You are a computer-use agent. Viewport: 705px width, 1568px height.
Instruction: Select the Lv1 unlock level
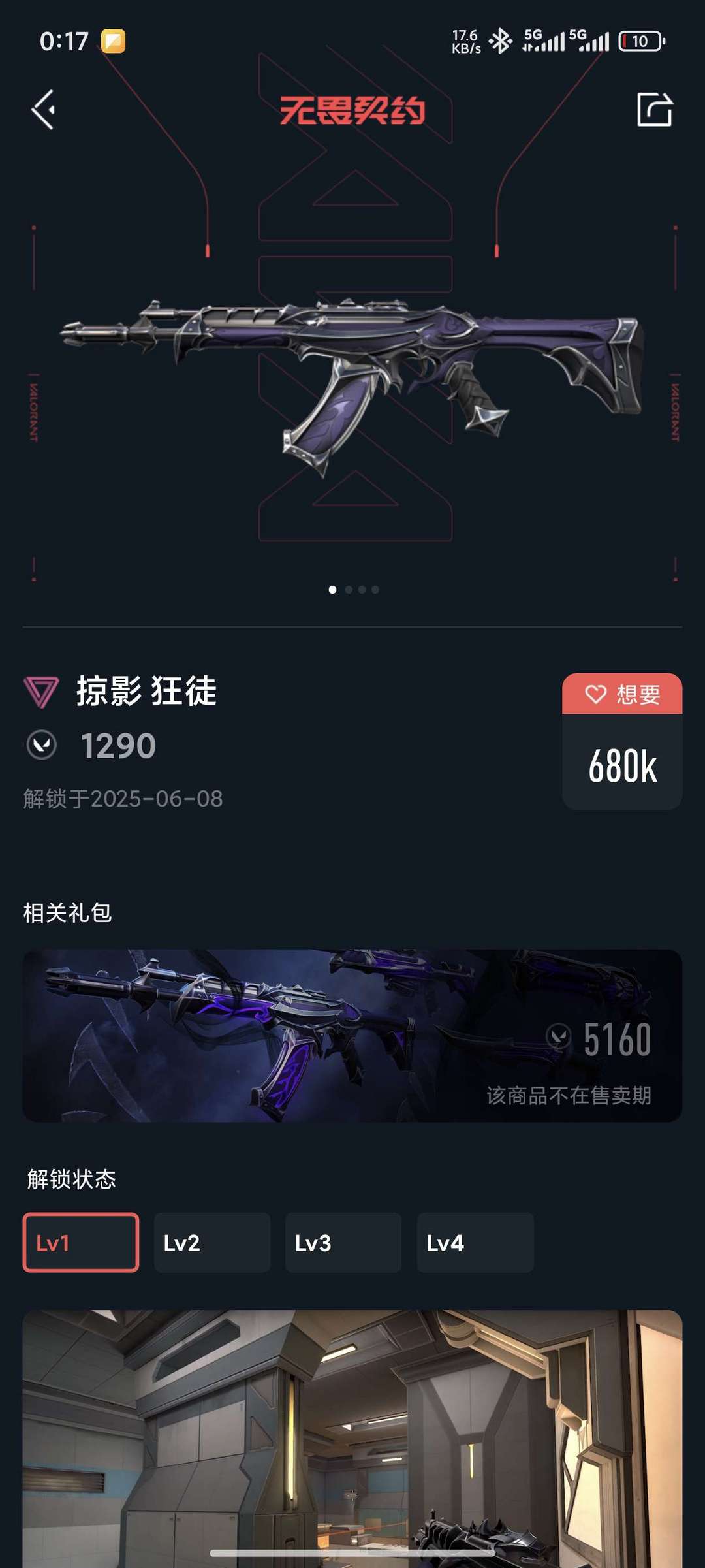[x=81, y=1242]
